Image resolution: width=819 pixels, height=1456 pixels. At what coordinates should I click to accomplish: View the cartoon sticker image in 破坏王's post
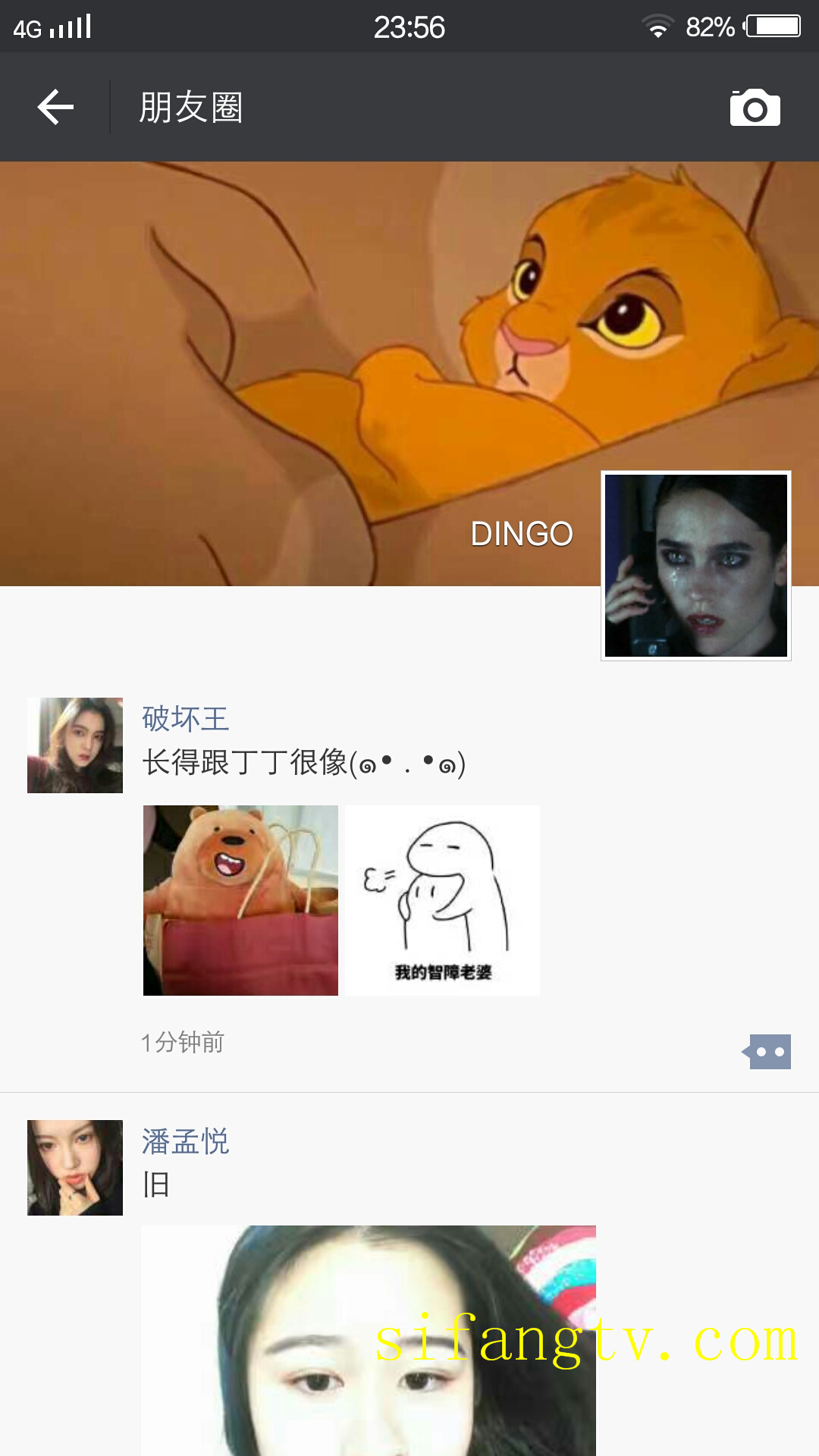click(442, 900)
